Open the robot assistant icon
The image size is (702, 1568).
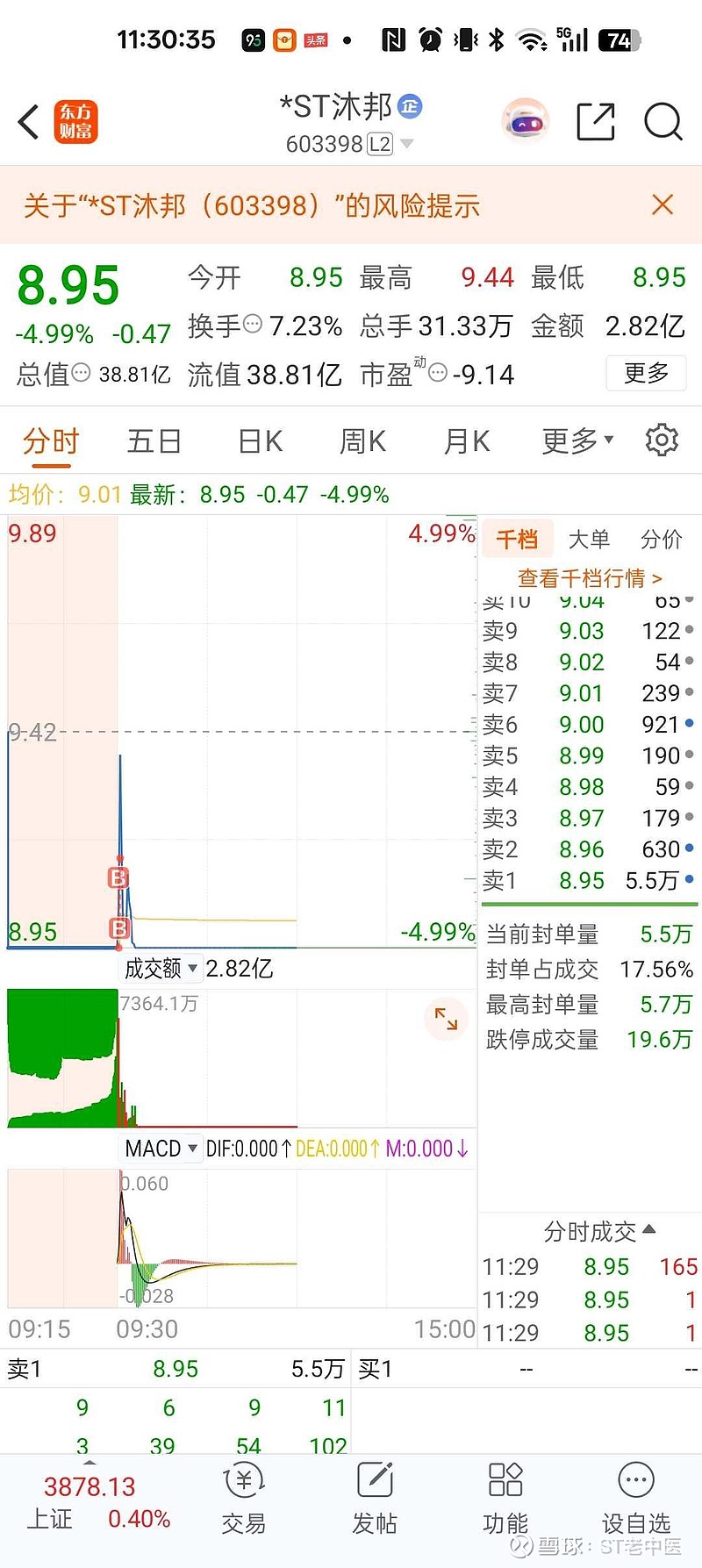tap(525, 122)
